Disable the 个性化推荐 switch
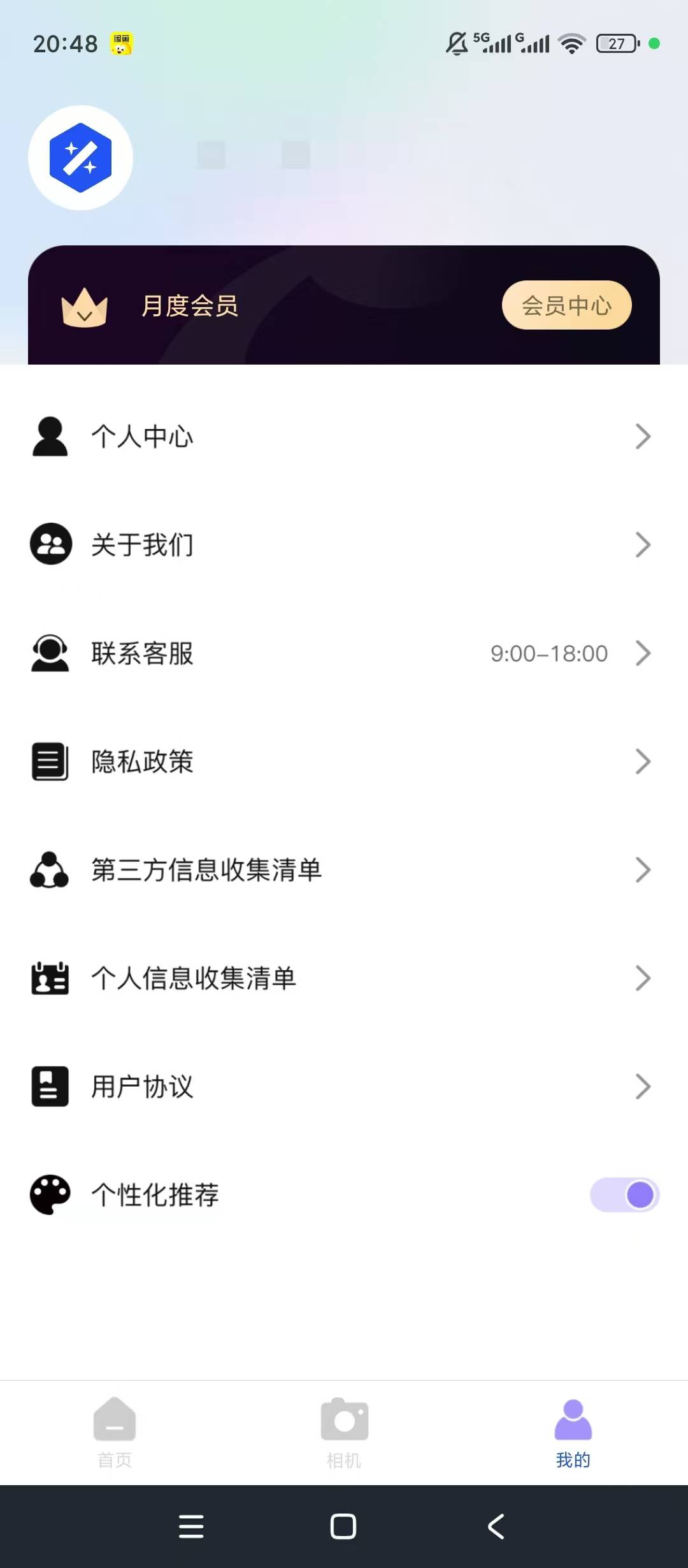Image resolution: width=688 pixels, height=1568 pixels. 624,1194
